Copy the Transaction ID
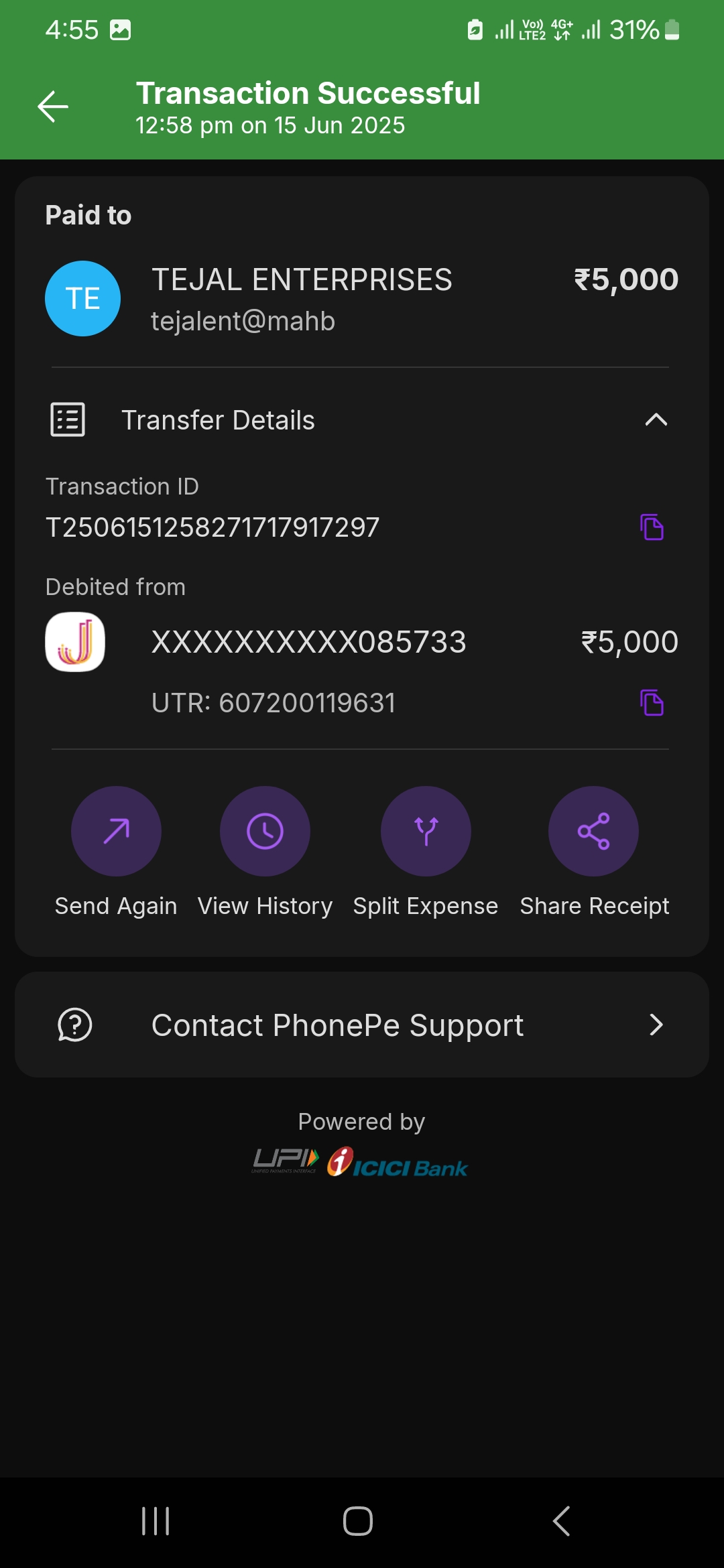This screenshot has width=724, height=1568. tap(652, 527)
